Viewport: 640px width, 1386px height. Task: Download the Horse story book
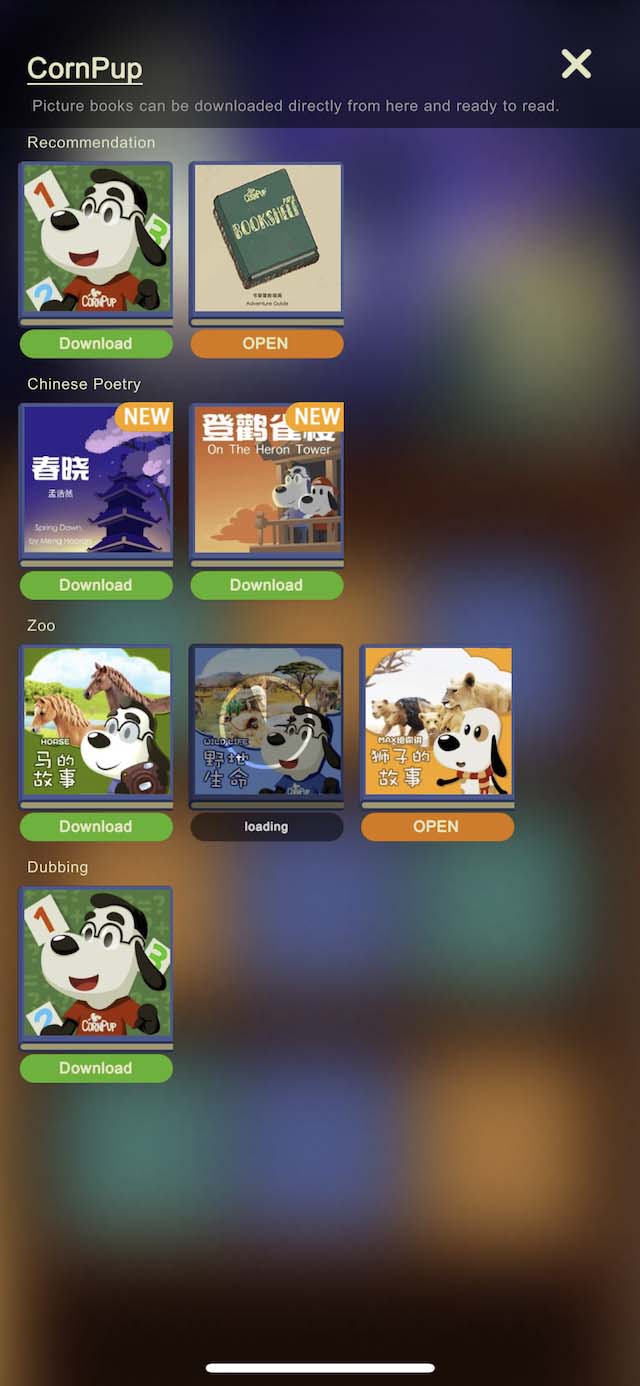pos(96,827)
